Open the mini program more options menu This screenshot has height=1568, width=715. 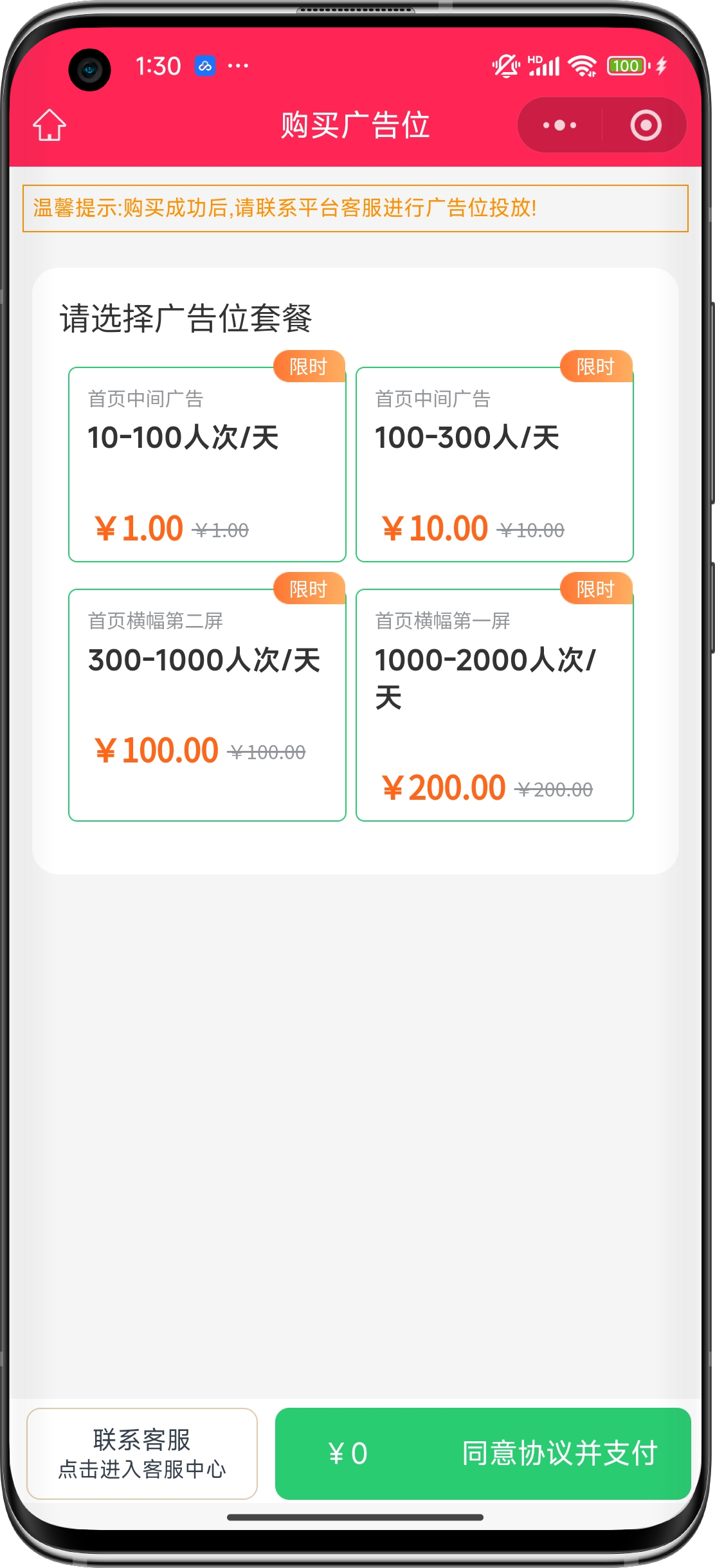[559, 125]
